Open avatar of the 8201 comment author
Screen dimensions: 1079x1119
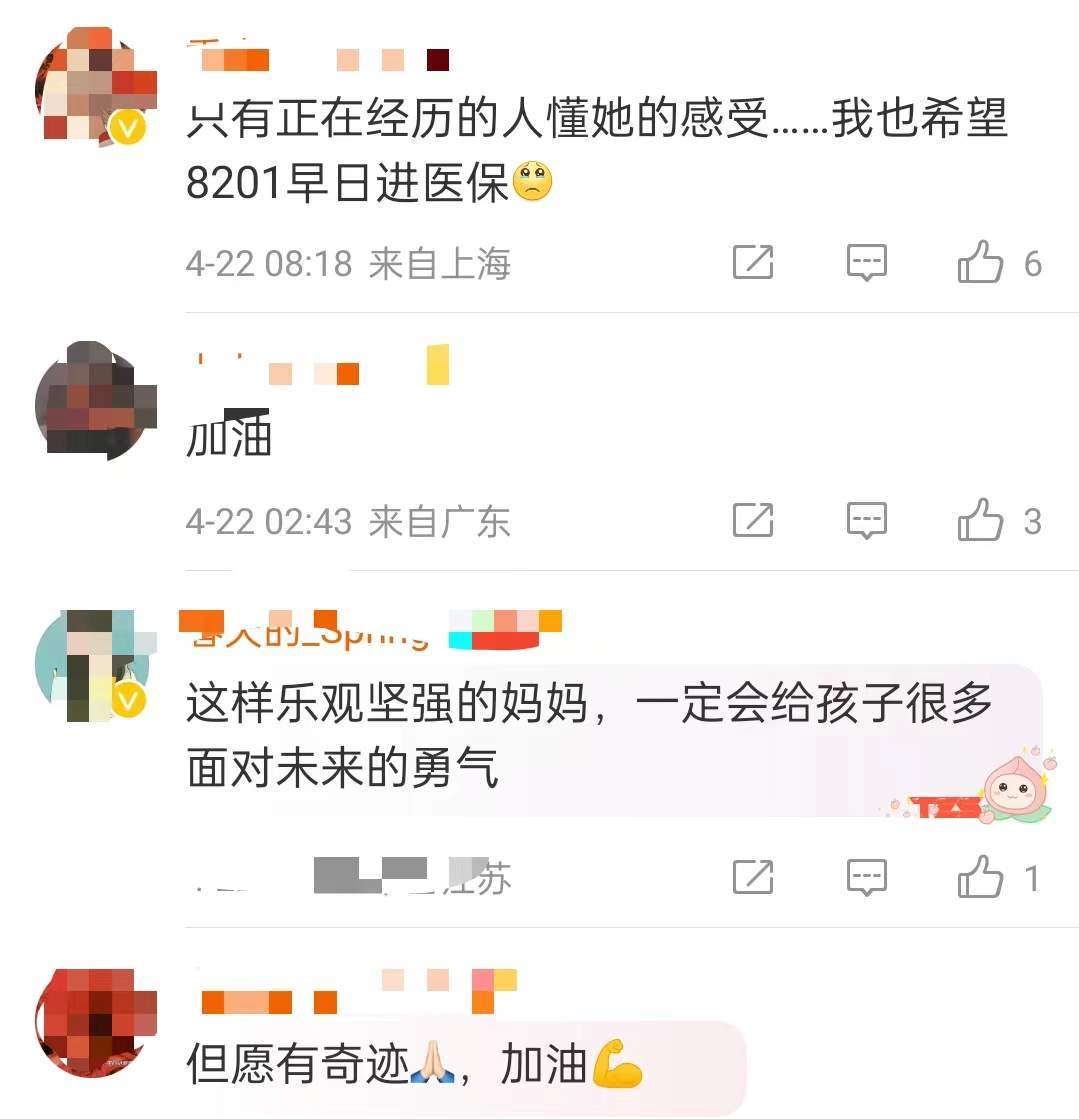tap(96, 86)
